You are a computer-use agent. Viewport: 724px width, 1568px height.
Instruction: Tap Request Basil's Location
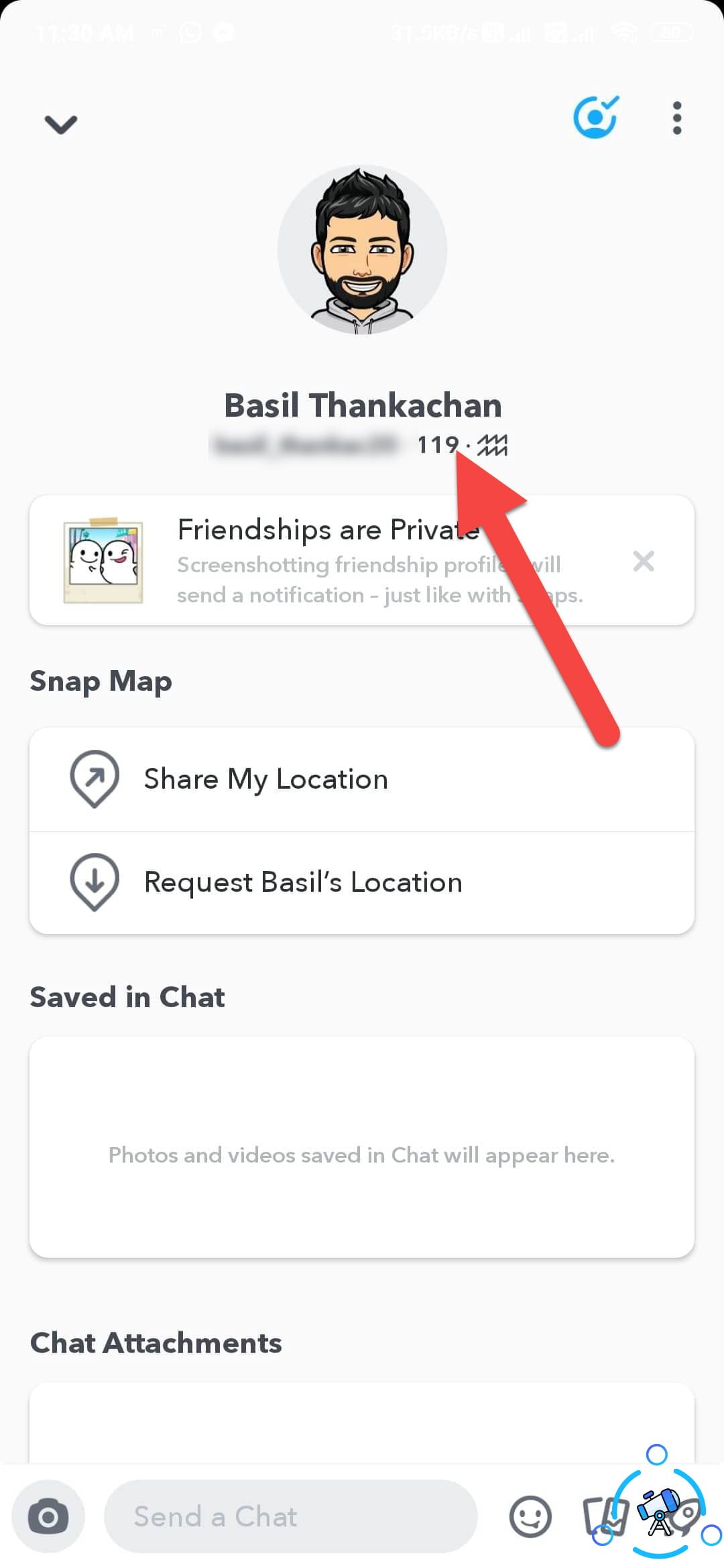[303, 883]
